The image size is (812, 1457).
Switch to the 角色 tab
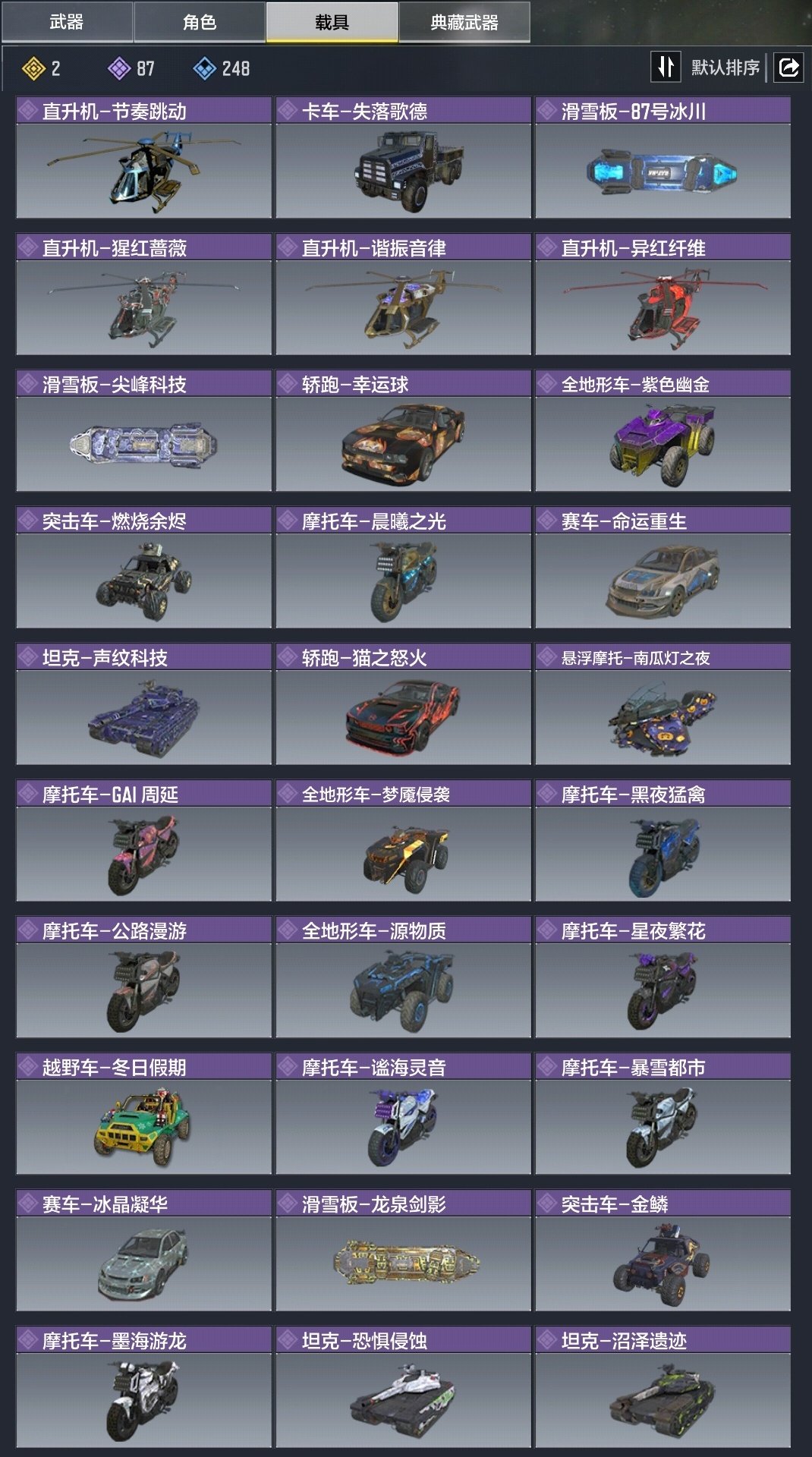[200, 22]
